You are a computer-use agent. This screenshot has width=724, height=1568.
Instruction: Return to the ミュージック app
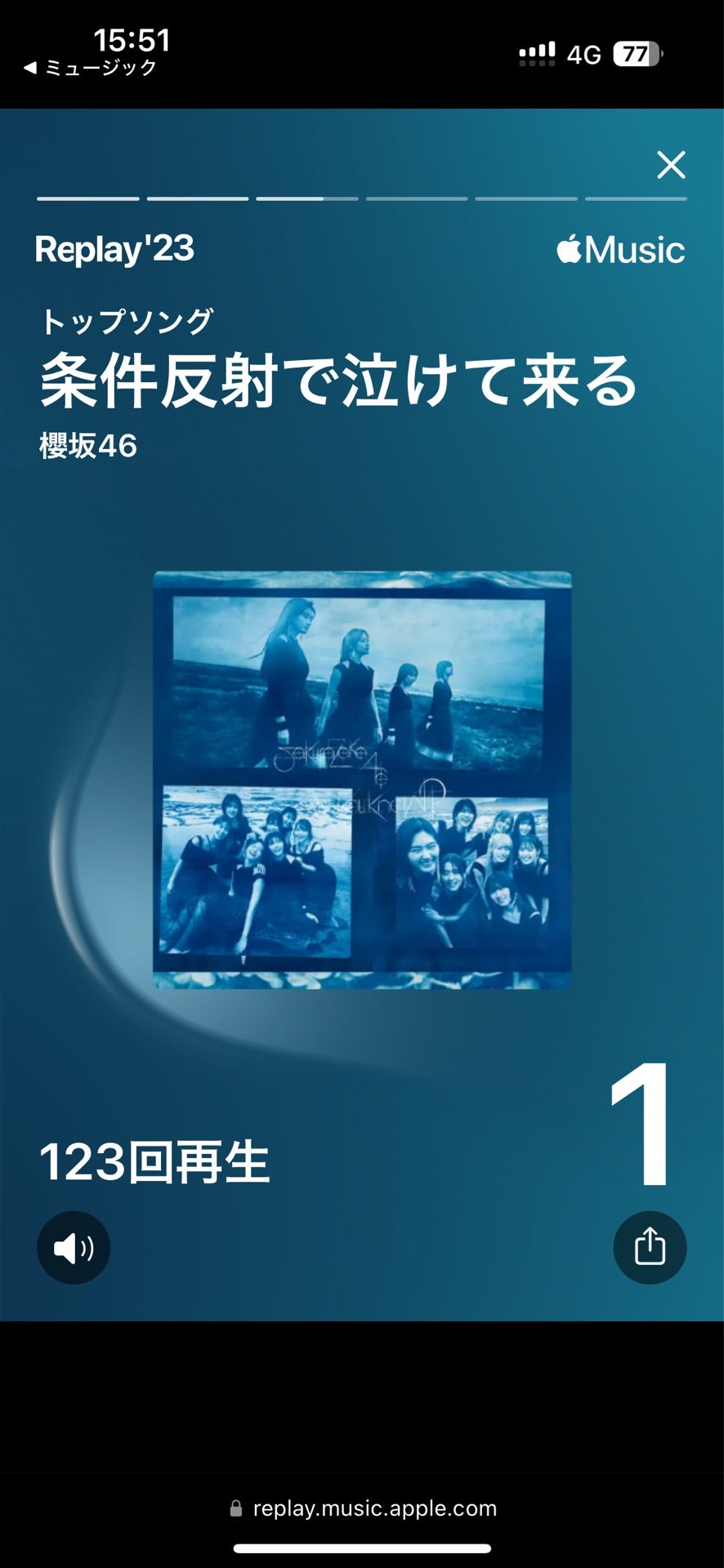click(90, 68)
